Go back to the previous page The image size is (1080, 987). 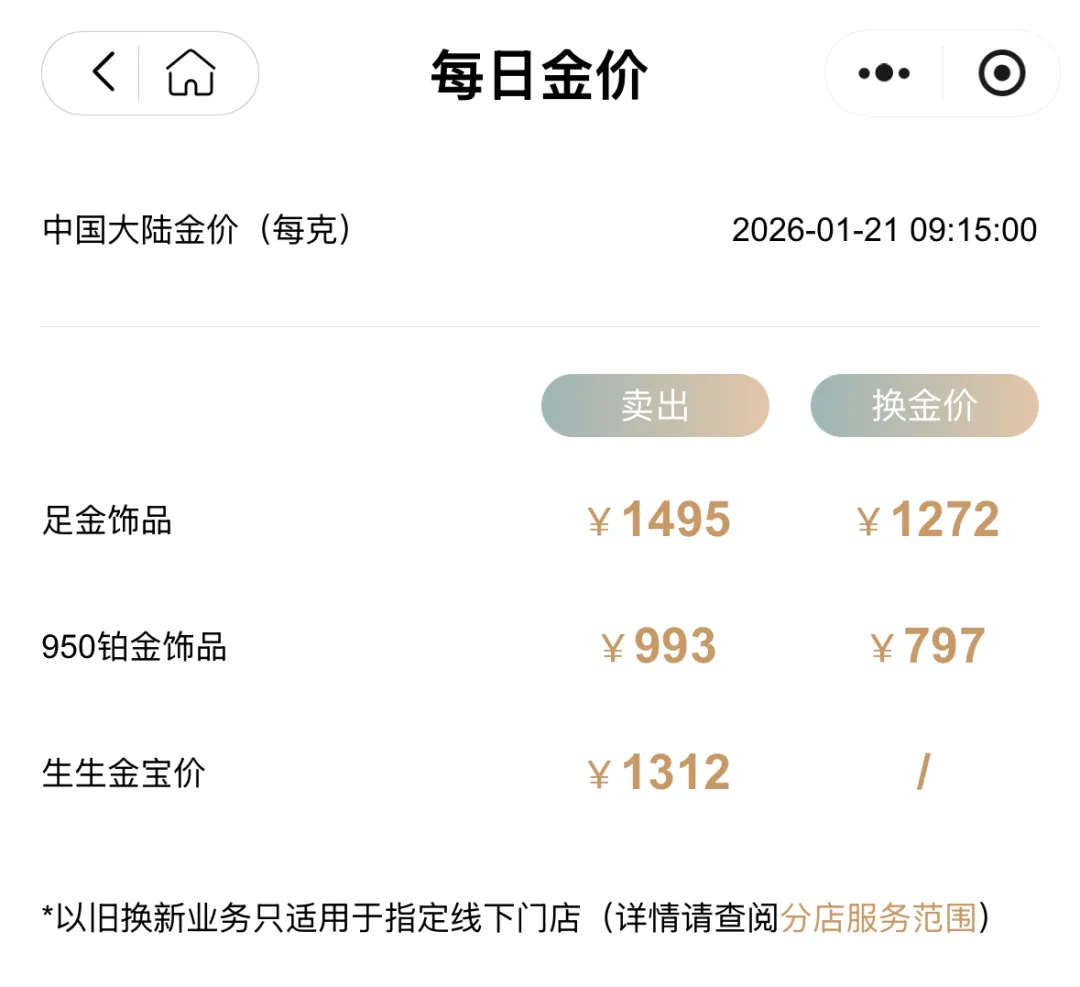coord(103,73)
